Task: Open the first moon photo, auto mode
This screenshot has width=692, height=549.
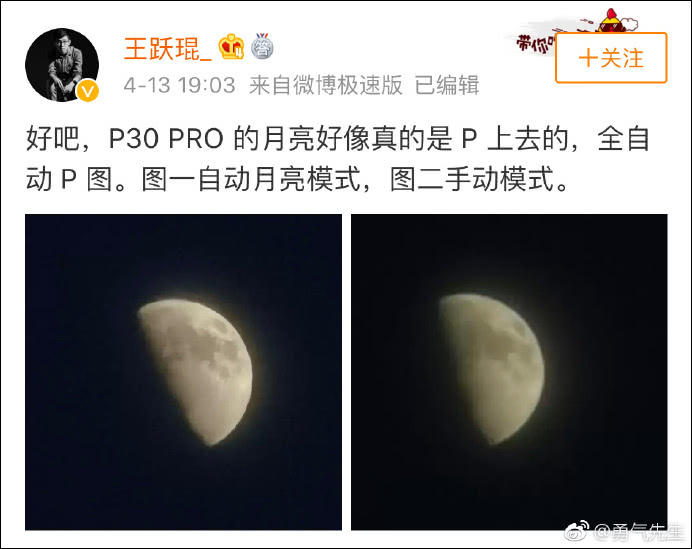Action: point(183,372)
